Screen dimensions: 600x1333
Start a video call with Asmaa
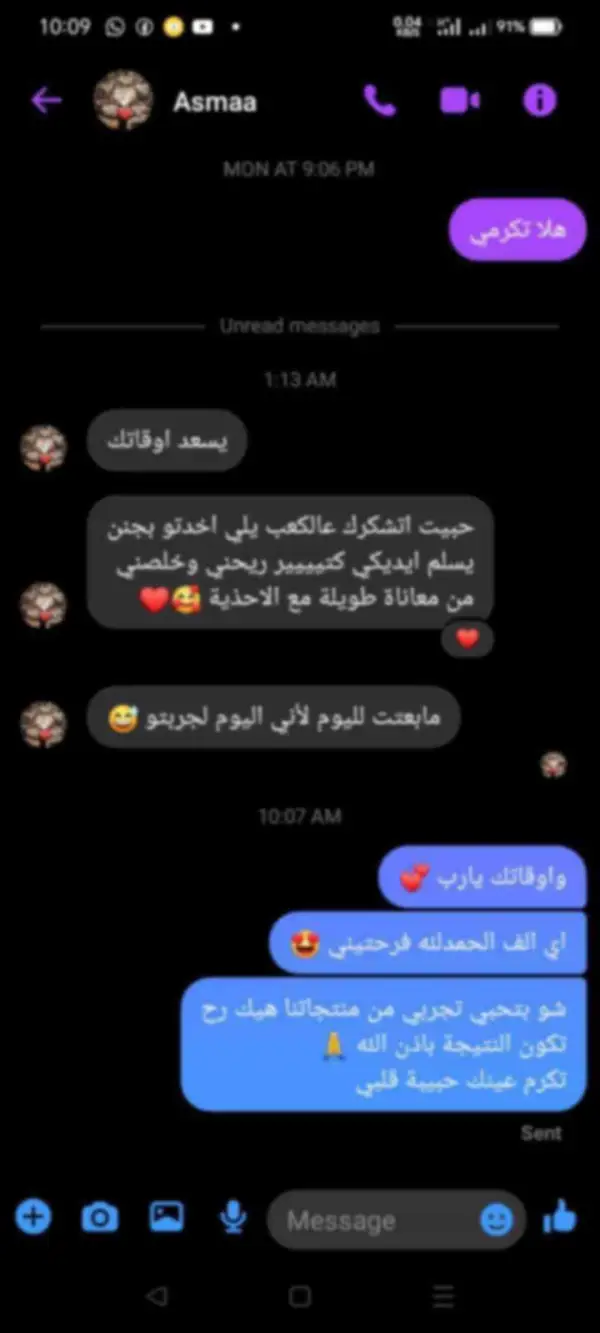click(459, 100)
